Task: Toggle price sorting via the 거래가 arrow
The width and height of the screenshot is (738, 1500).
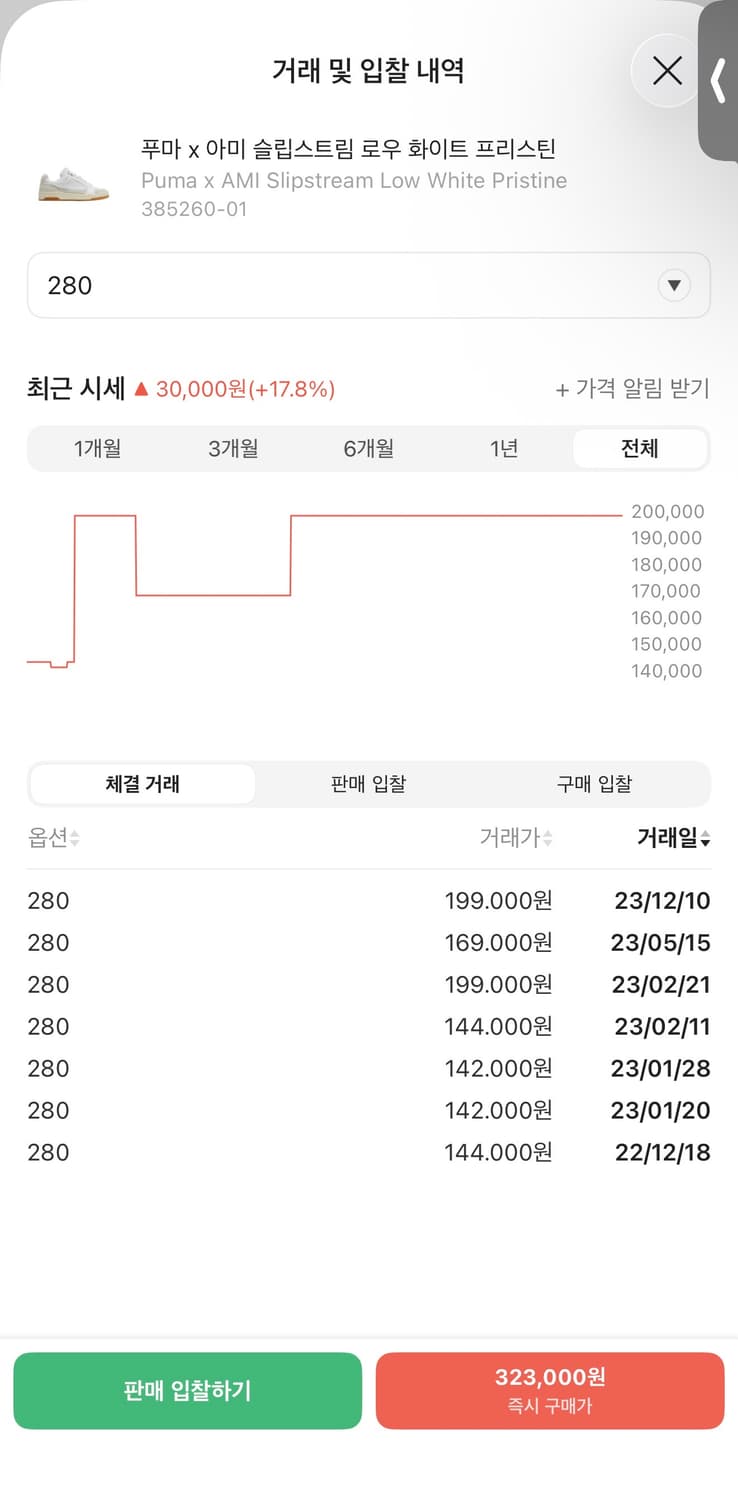Action: point(548,838)
